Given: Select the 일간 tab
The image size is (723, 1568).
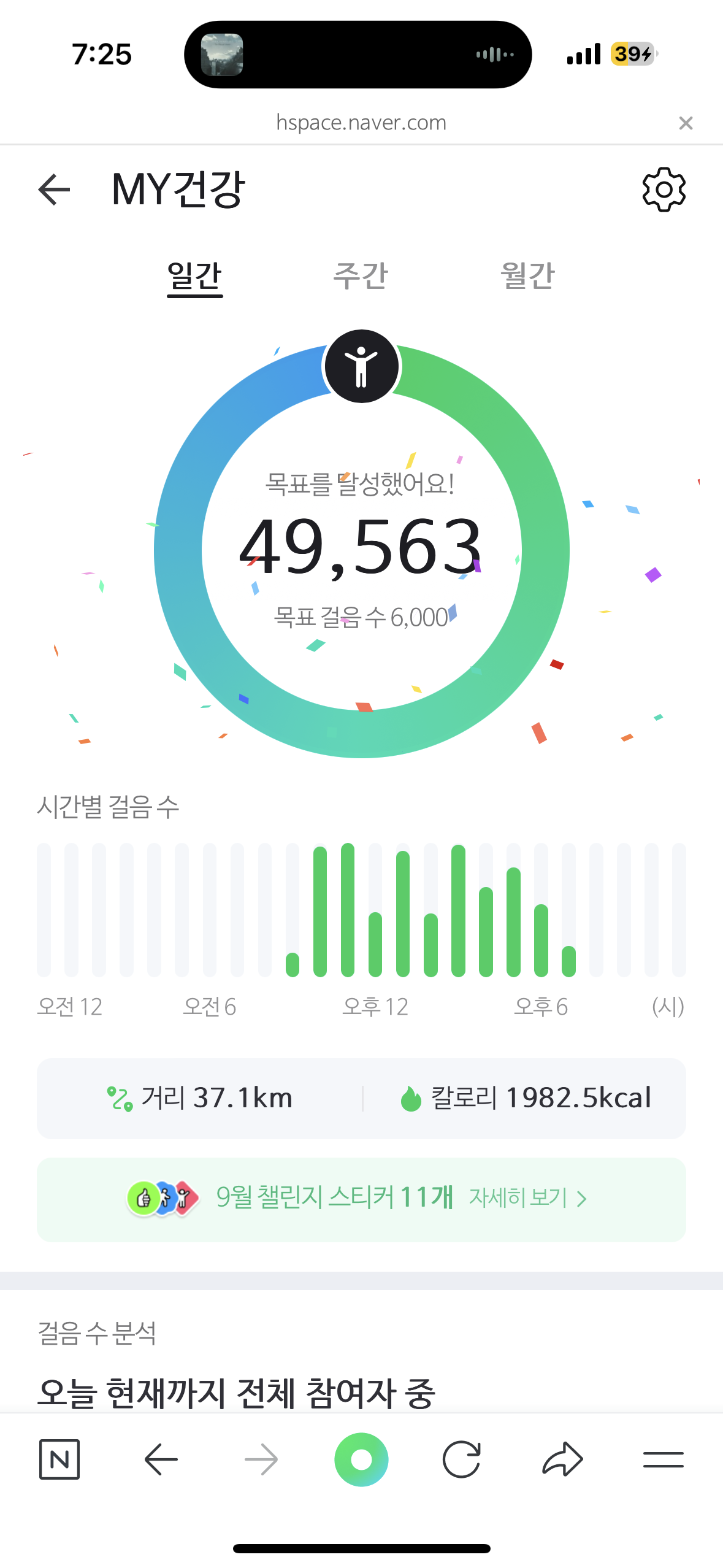Looking at the screenshot, I should (194, 276).
